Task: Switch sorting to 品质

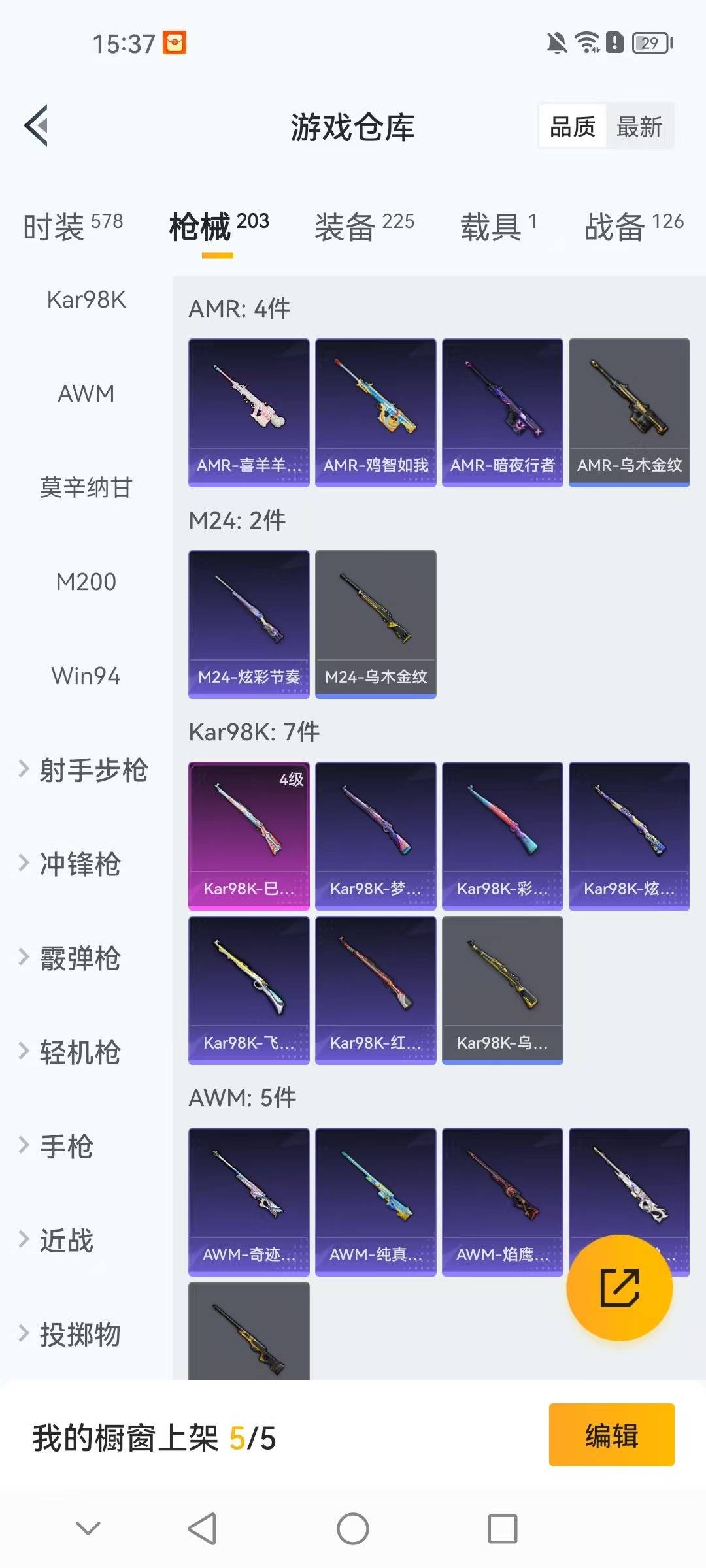Action: pos(571,126)
